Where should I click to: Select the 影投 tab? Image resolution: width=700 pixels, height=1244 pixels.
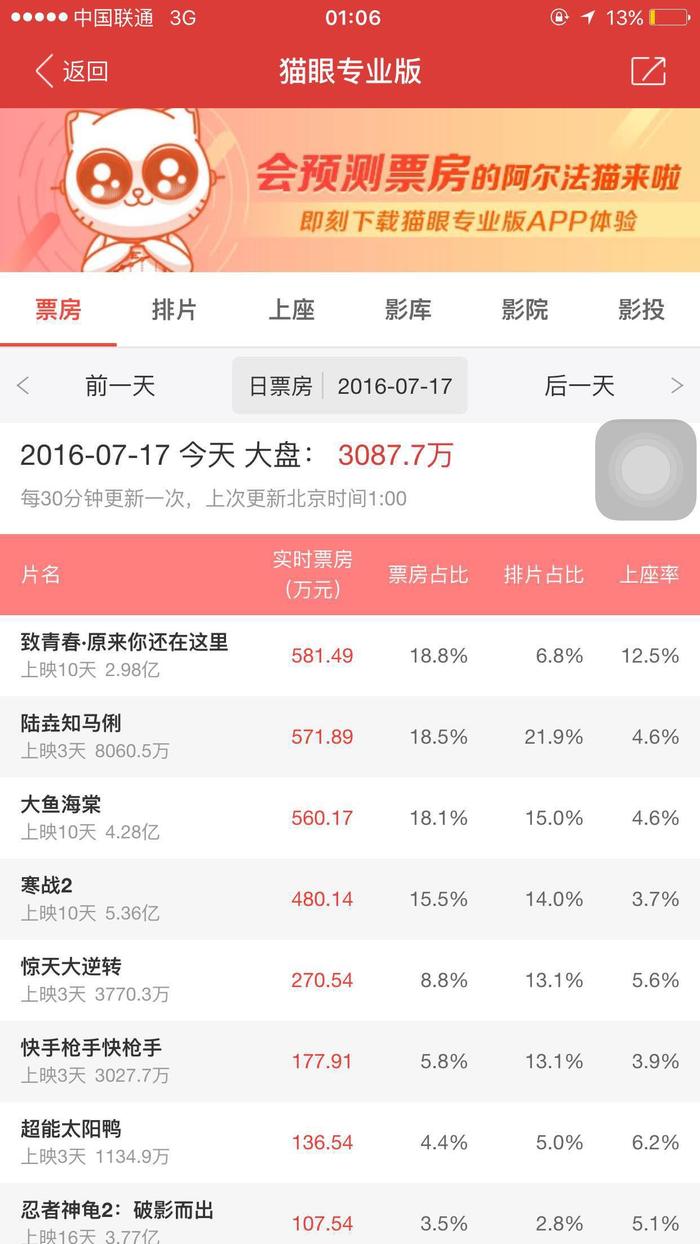(641, 310)
